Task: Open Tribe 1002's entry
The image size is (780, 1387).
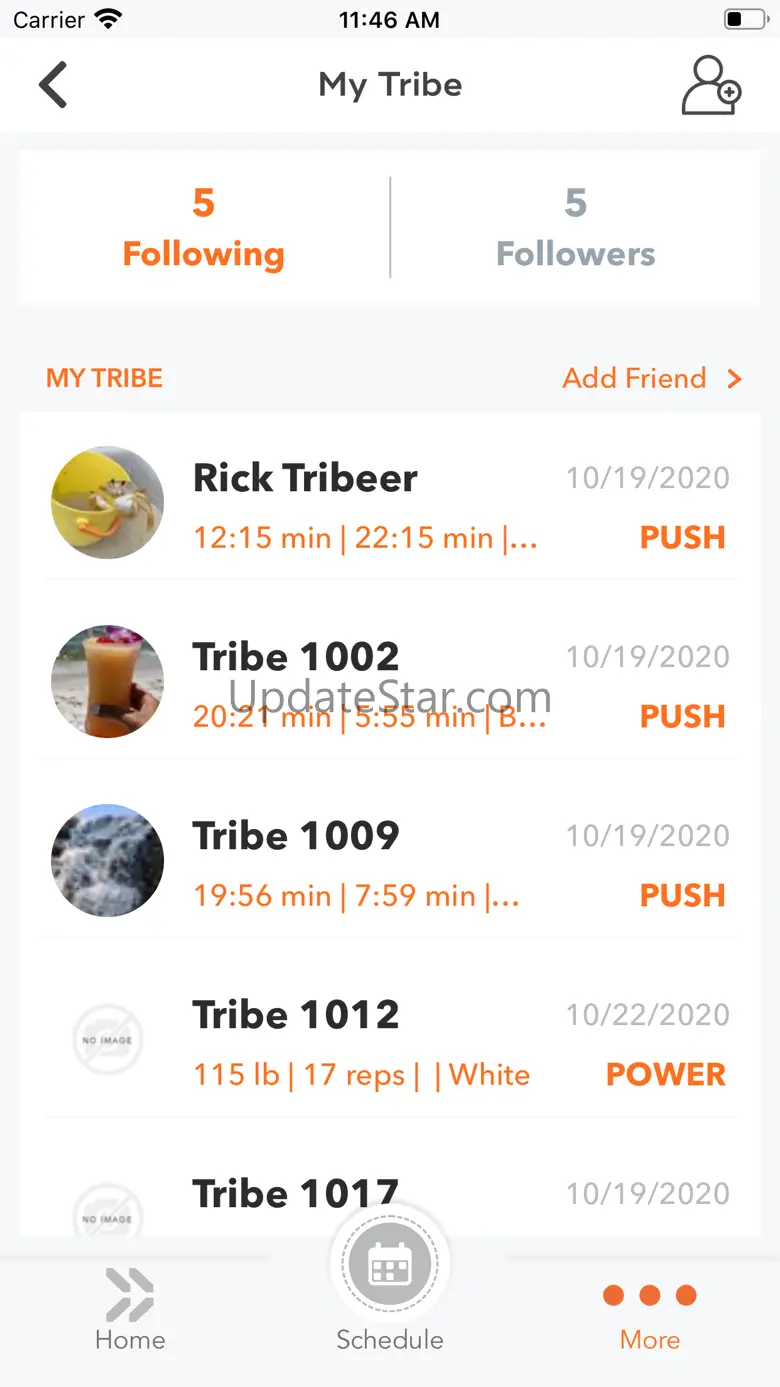Action: [x=390, y=683]
